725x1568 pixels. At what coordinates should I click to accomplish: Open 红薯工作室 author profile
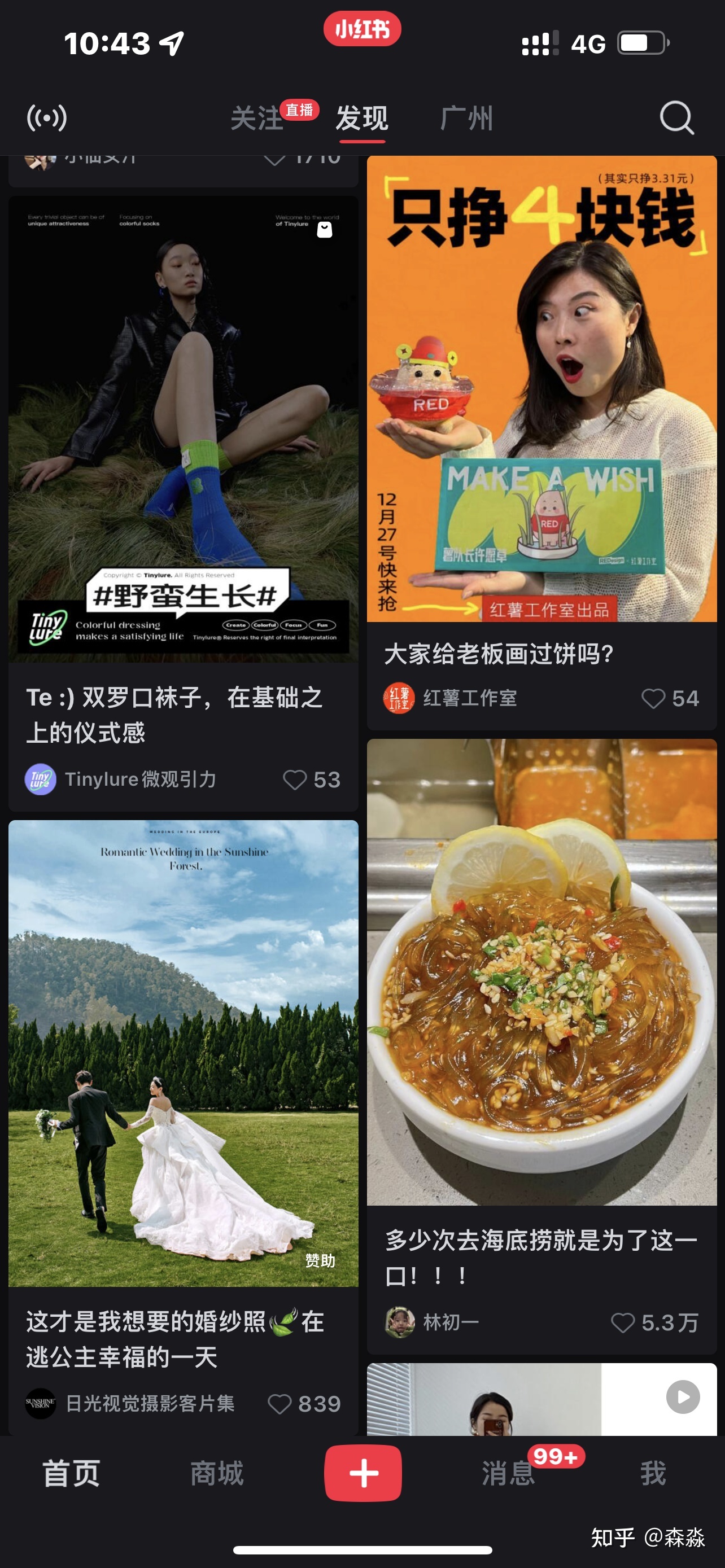click(400, 698)
